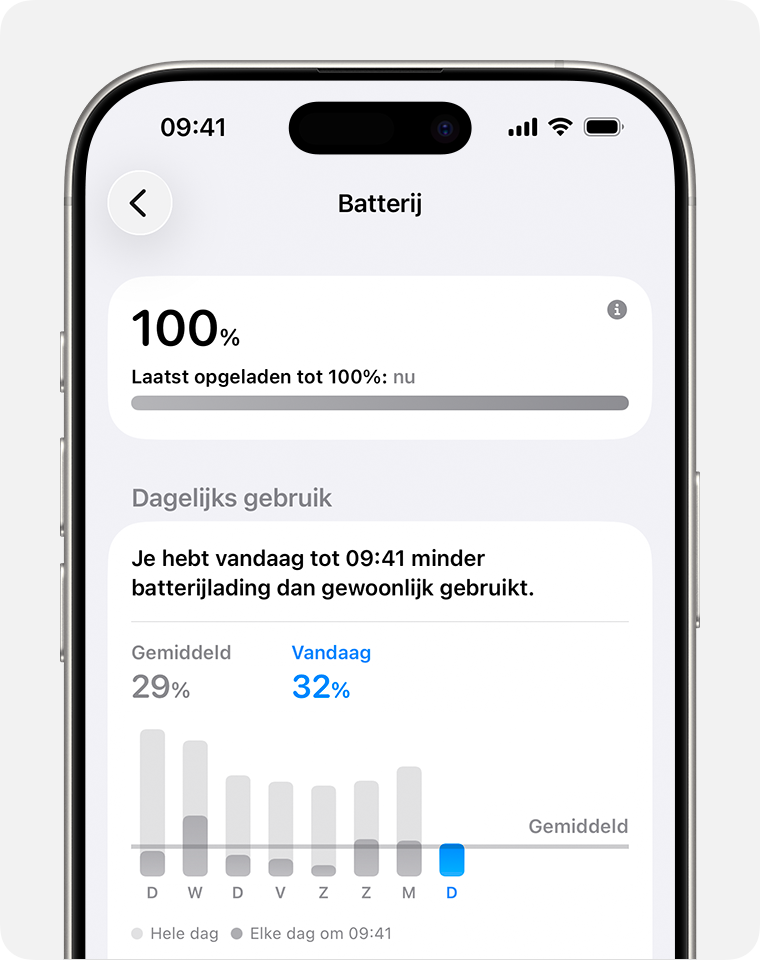
Task: Select the Gemiddeld tab above the chart
Action: point(182,652)
